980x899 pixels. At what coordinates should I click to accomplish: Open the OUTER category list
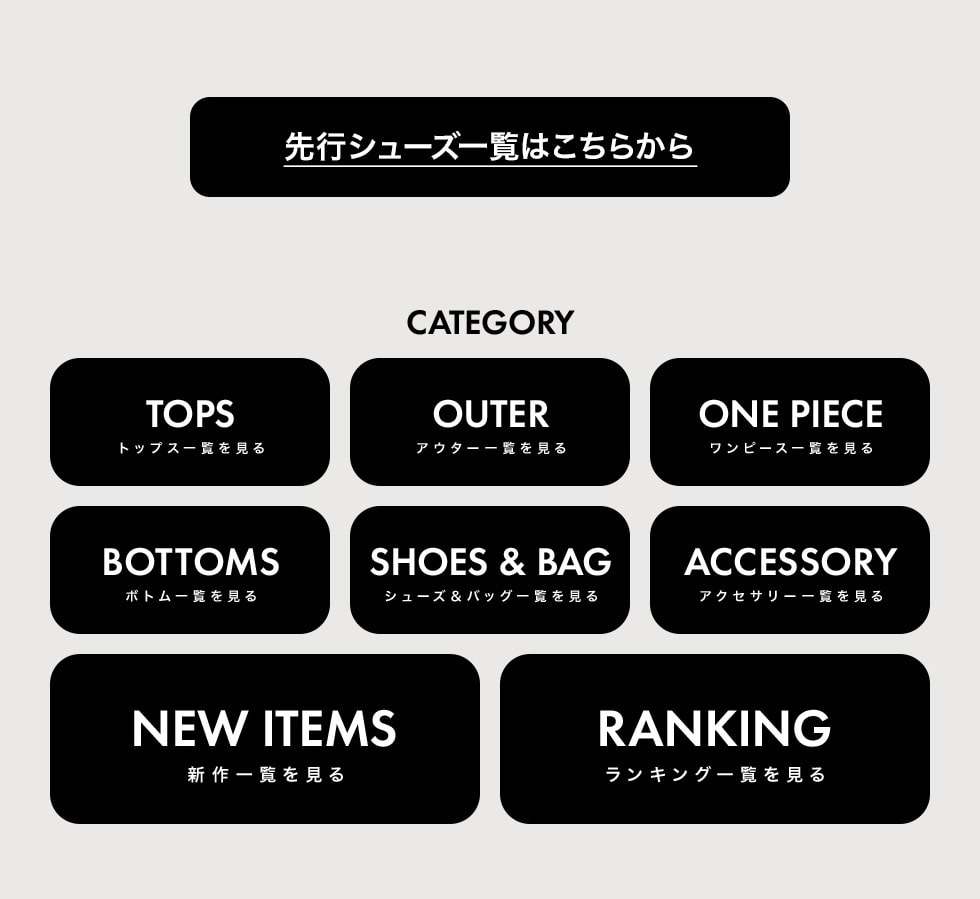coord(490,422)
